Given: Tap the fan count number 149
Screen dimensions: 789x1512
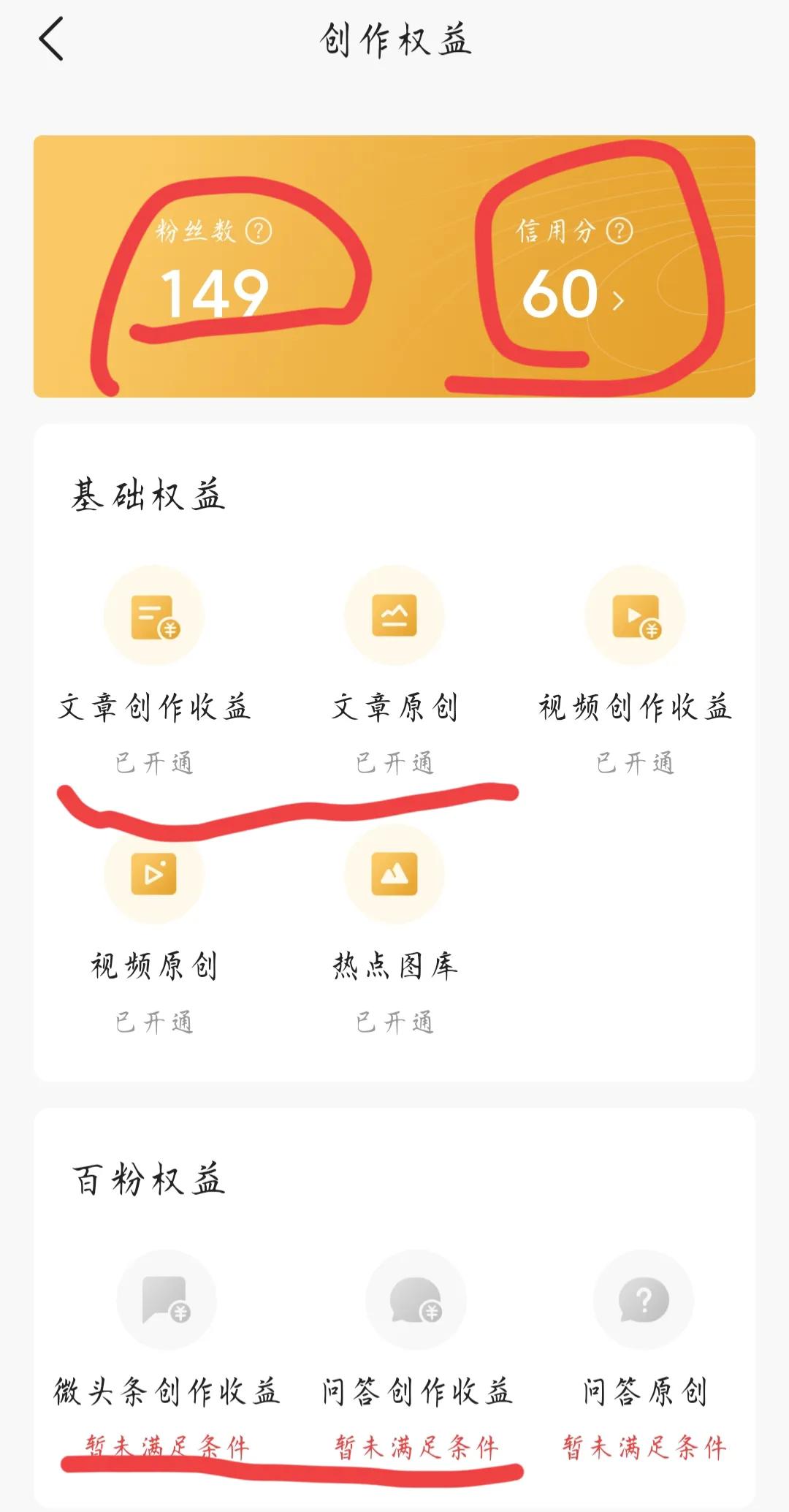Looking at the screenshot, I should coord(216,292).
